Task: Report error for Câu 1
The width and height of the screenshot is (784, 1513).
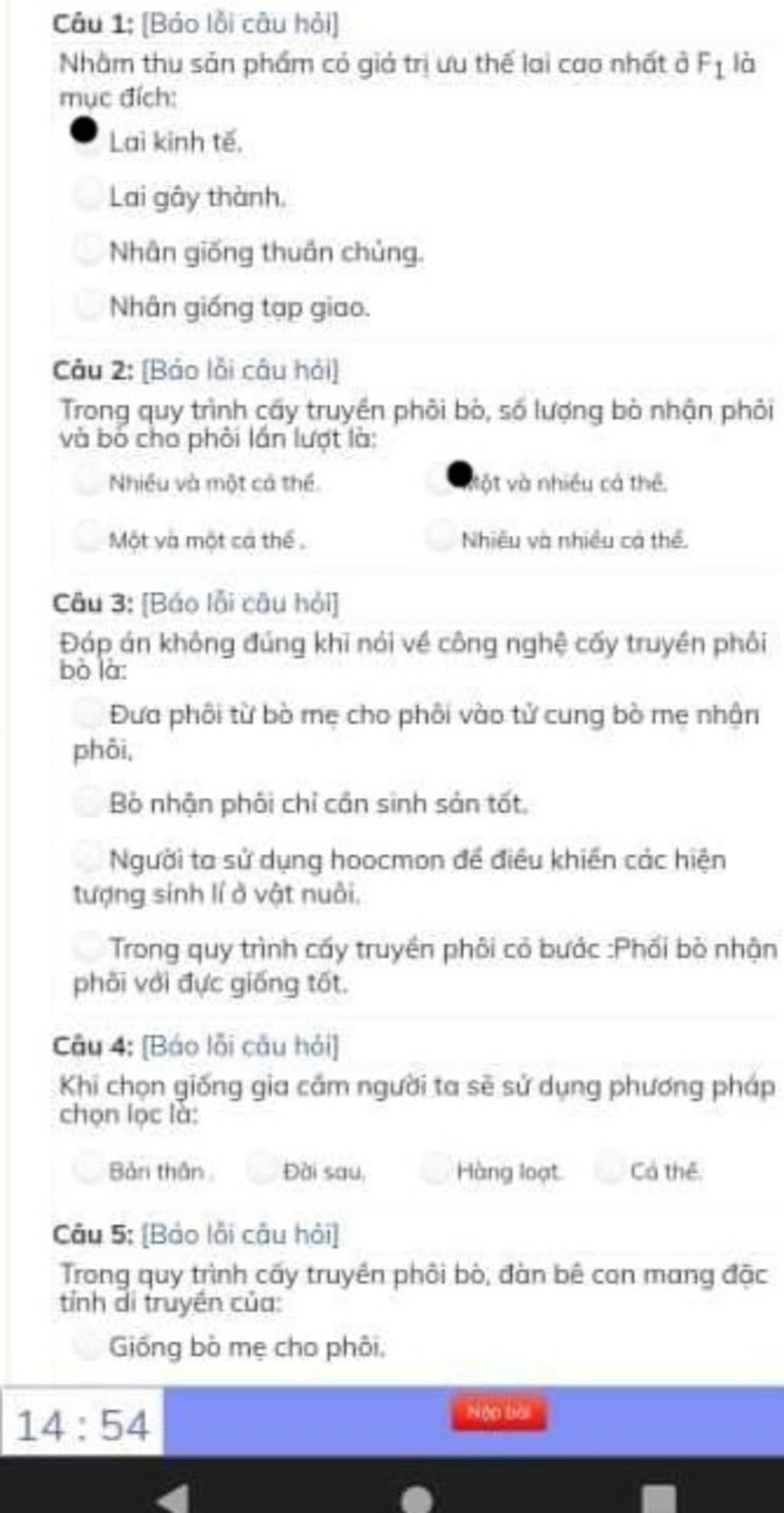Action: [240, 24]
